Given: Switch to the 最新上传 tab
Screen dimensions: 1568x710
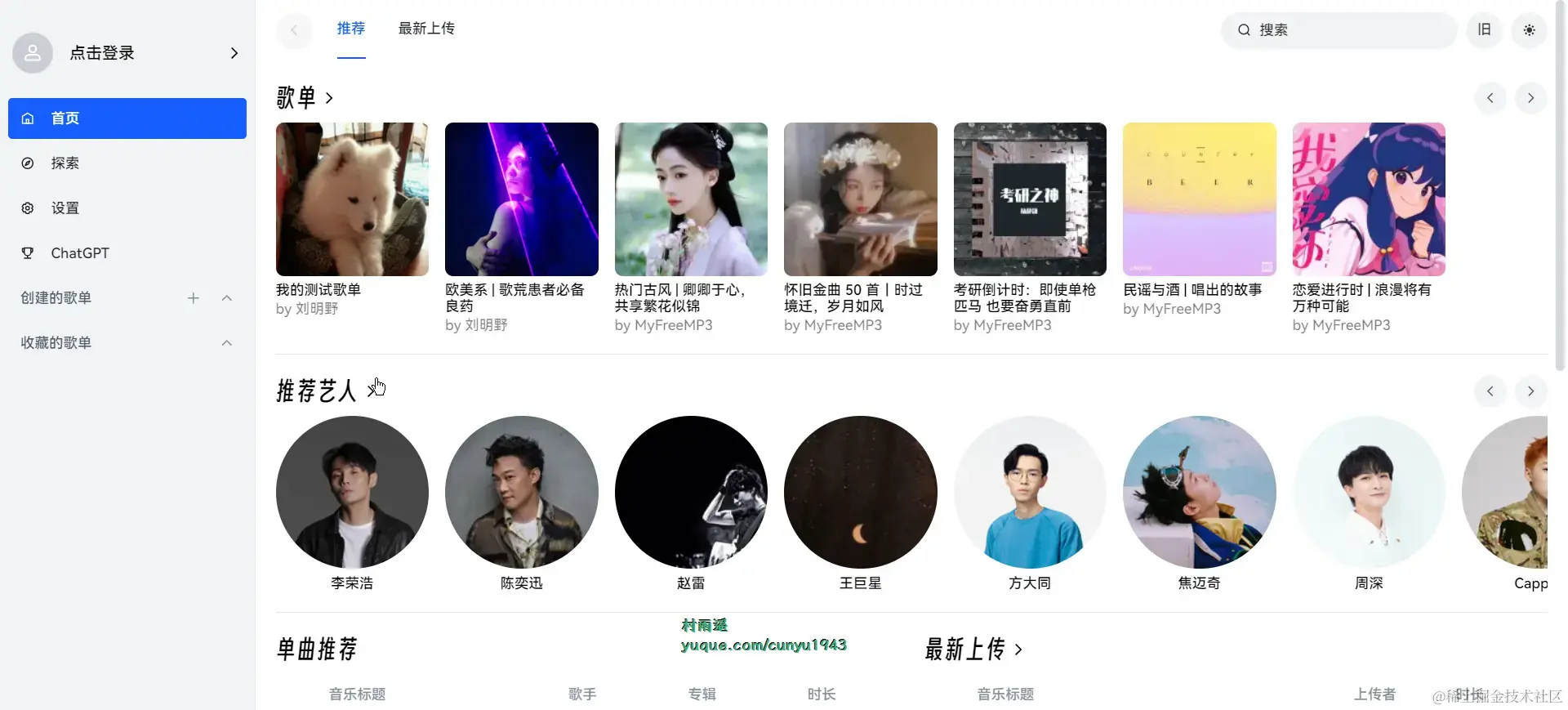Looking at the screenshot, I should coord(426,29).
